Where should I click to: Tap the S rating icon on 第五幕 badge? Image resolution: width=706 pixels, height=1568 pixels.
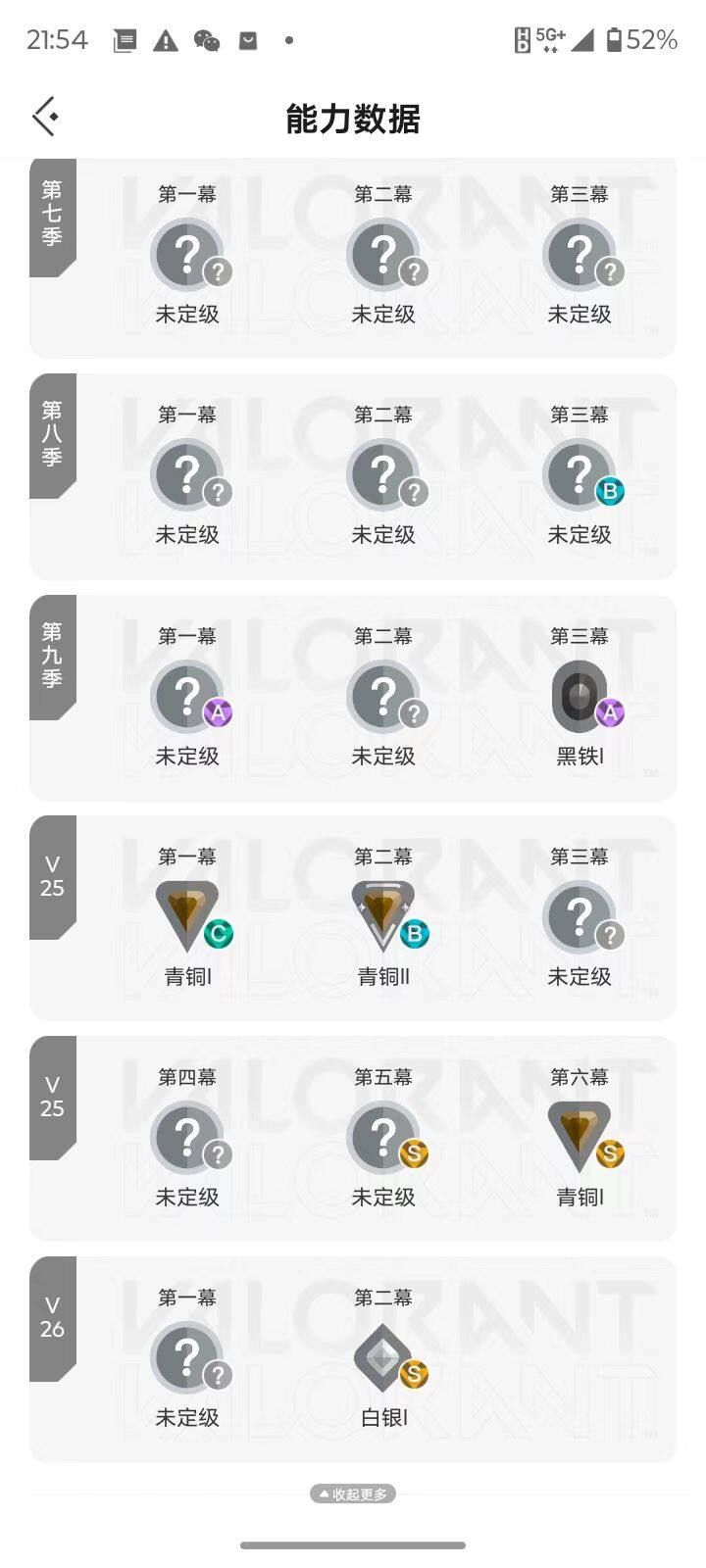pos(413,1155)
